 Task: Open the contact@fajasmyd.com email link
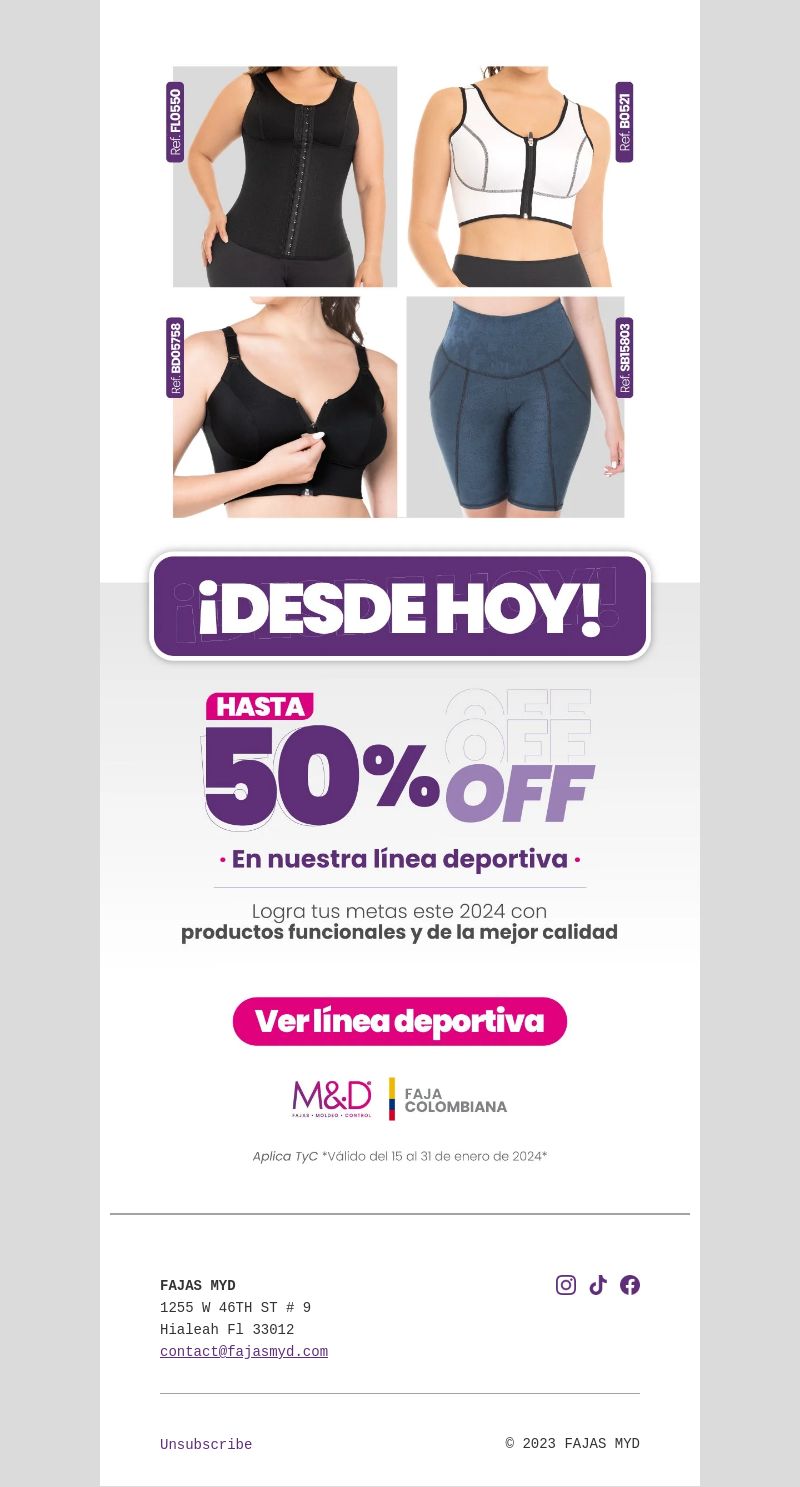coord(244,1352)
